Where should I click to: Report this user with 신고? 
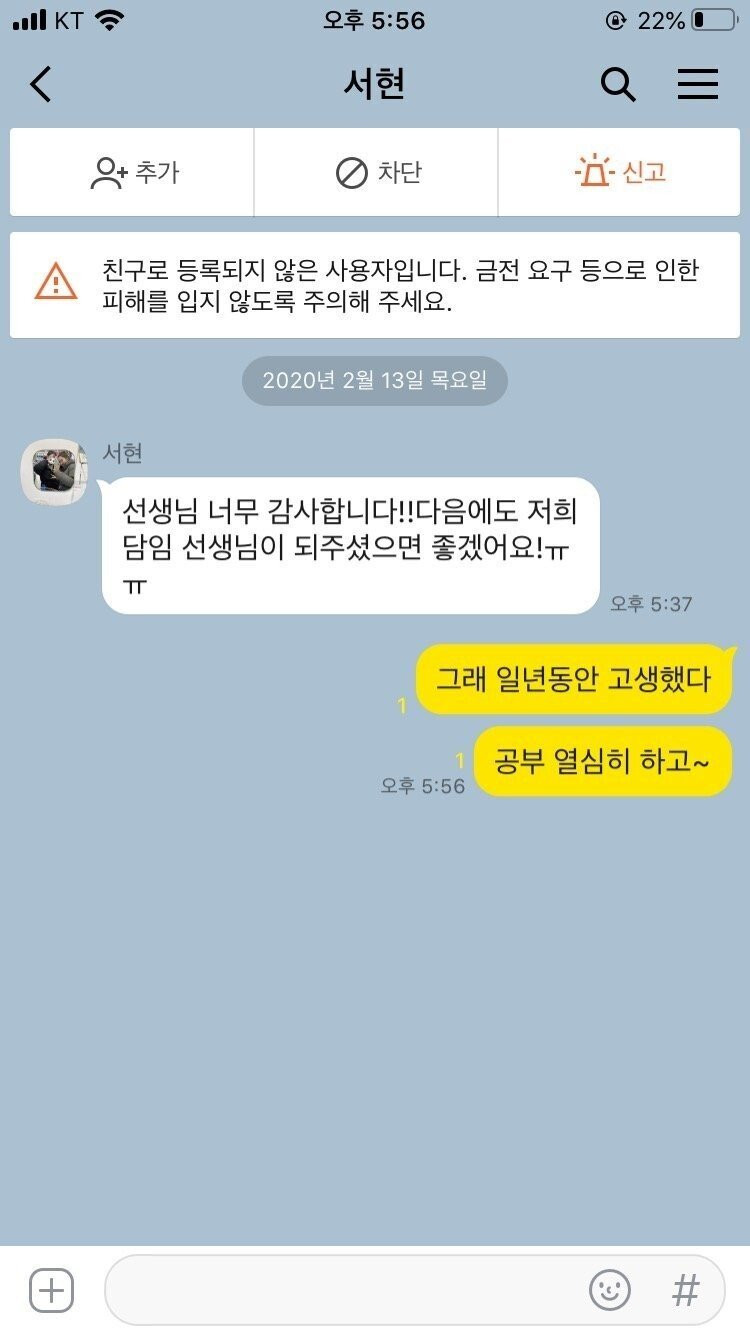(621, 173)
